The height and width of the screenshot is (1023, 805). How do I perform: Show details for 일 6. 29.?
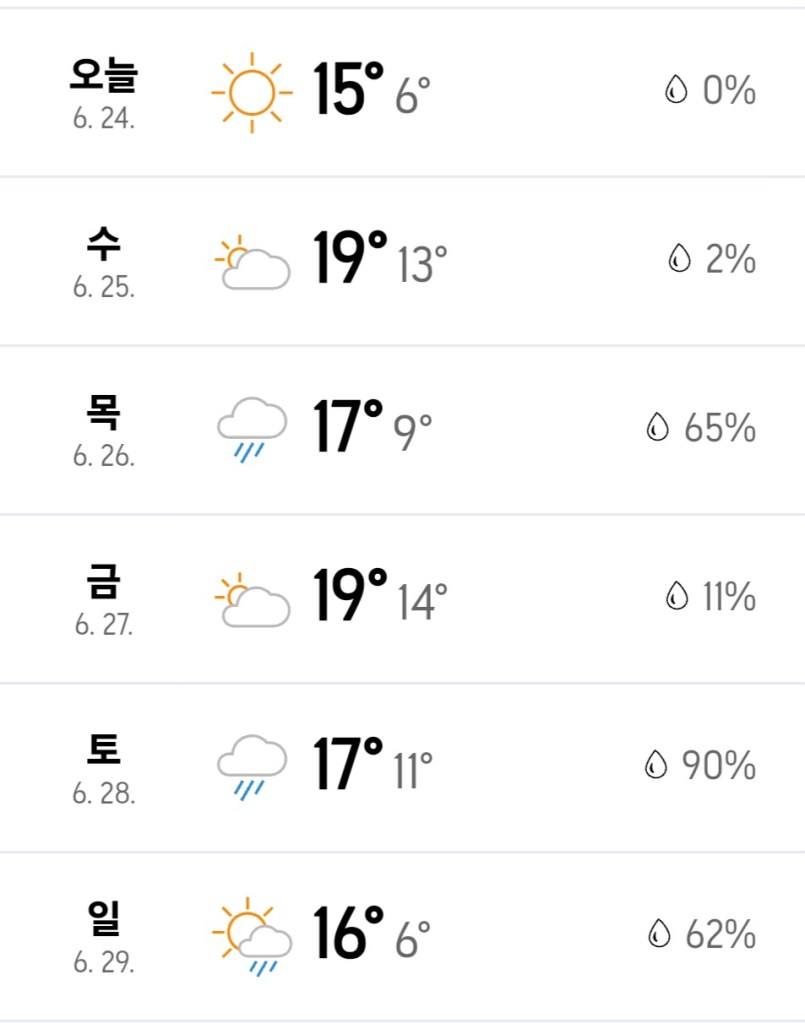tap(402, 936)
